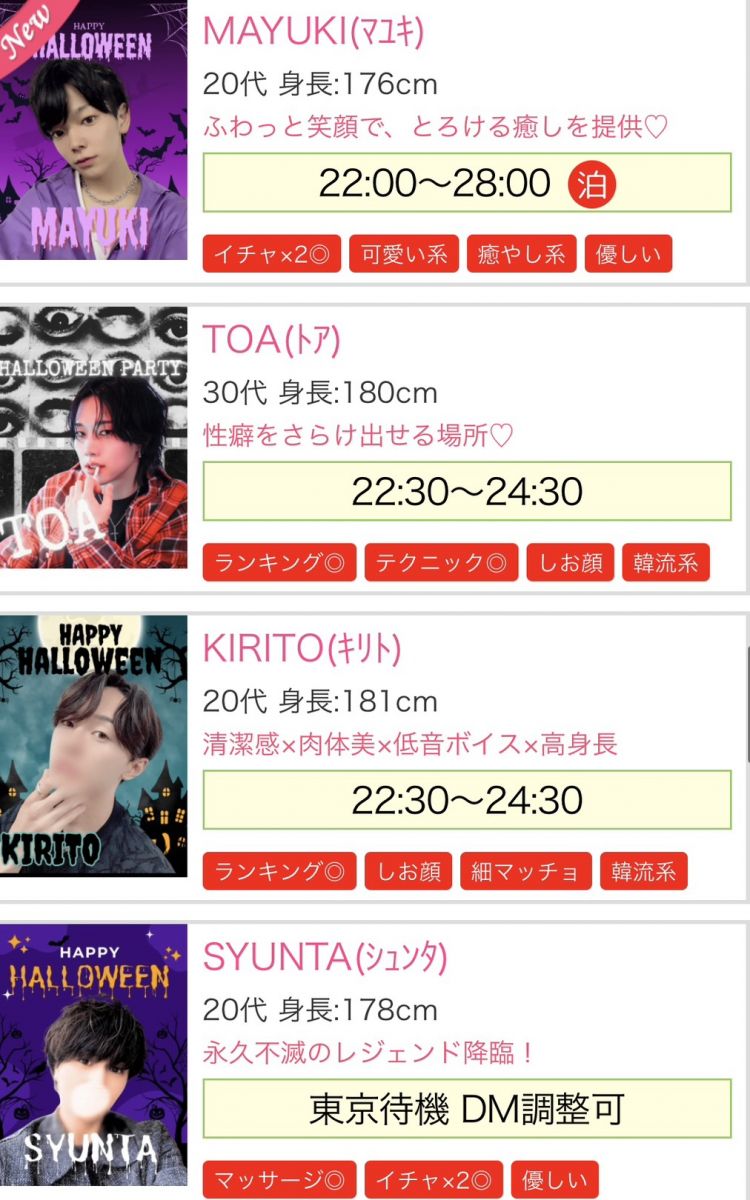Screen dimensions: 750x1200
Task: Tap the 細マッチョ tag under KIRITO
Action: (526, 871)
